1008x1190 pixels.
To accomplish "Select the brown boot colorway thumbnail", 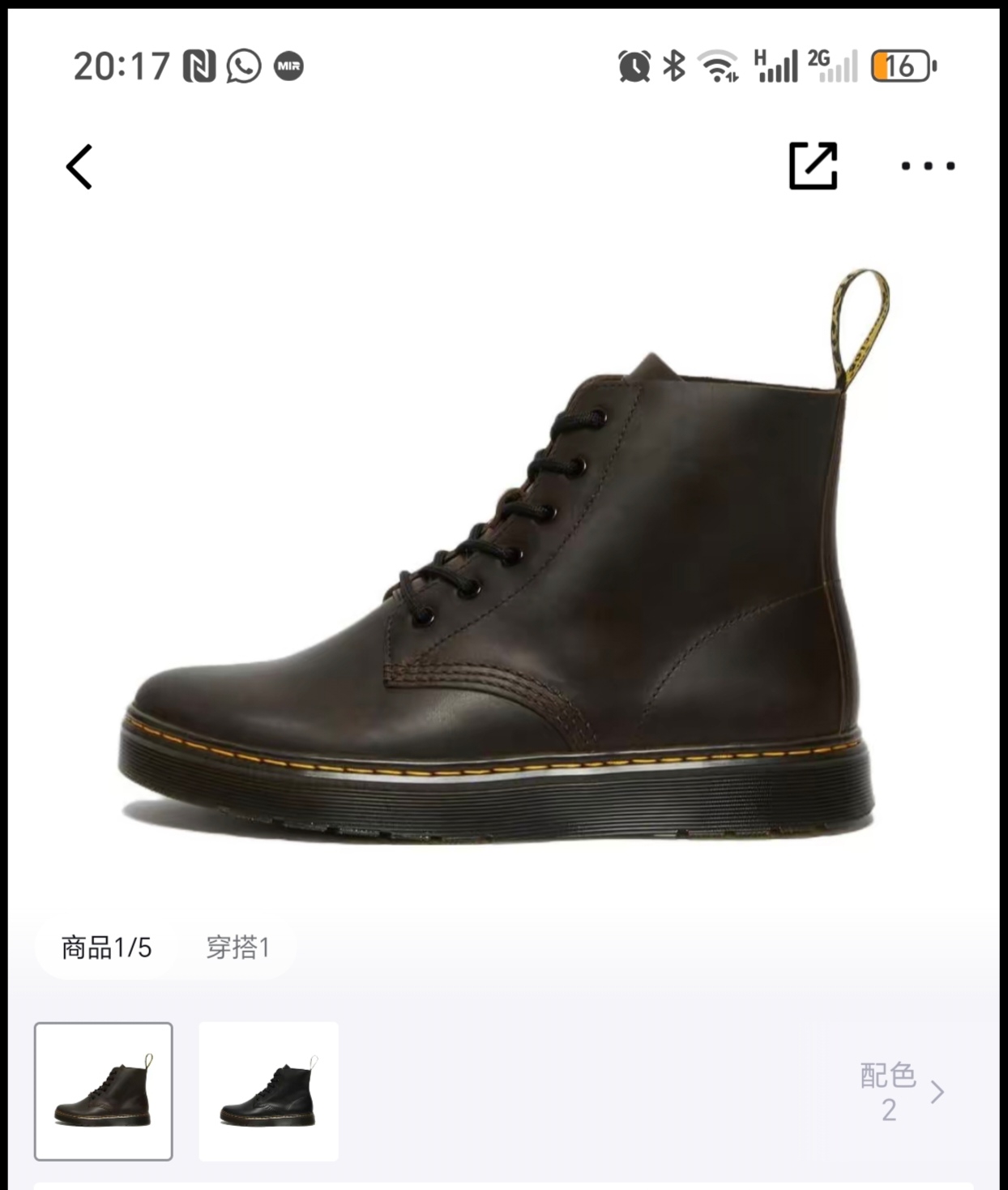I will 104,1091.
